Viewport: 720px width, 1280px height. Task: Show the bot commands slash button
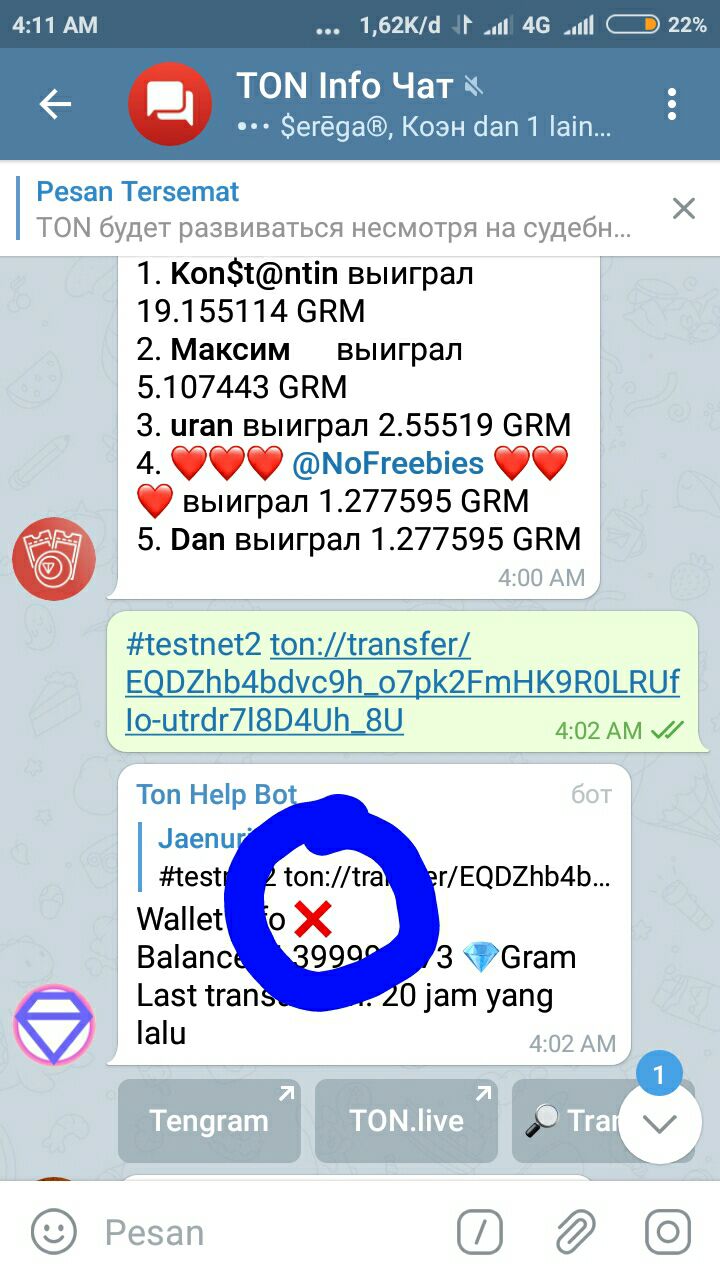[x=480, y=1231]
